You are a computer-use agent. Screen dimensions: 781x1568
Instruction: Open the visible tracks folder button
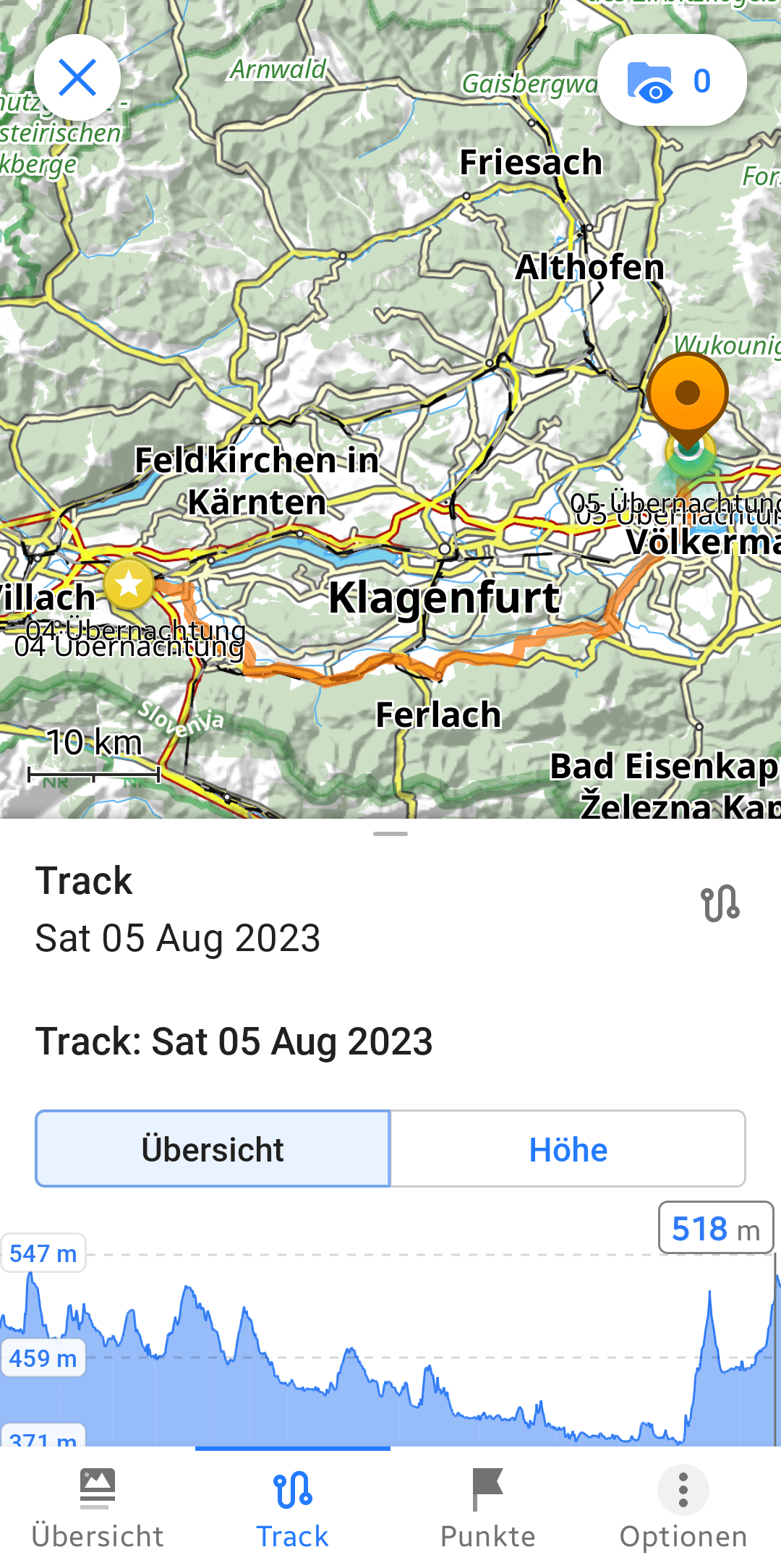pyautogui.click(x=672, y=80)
